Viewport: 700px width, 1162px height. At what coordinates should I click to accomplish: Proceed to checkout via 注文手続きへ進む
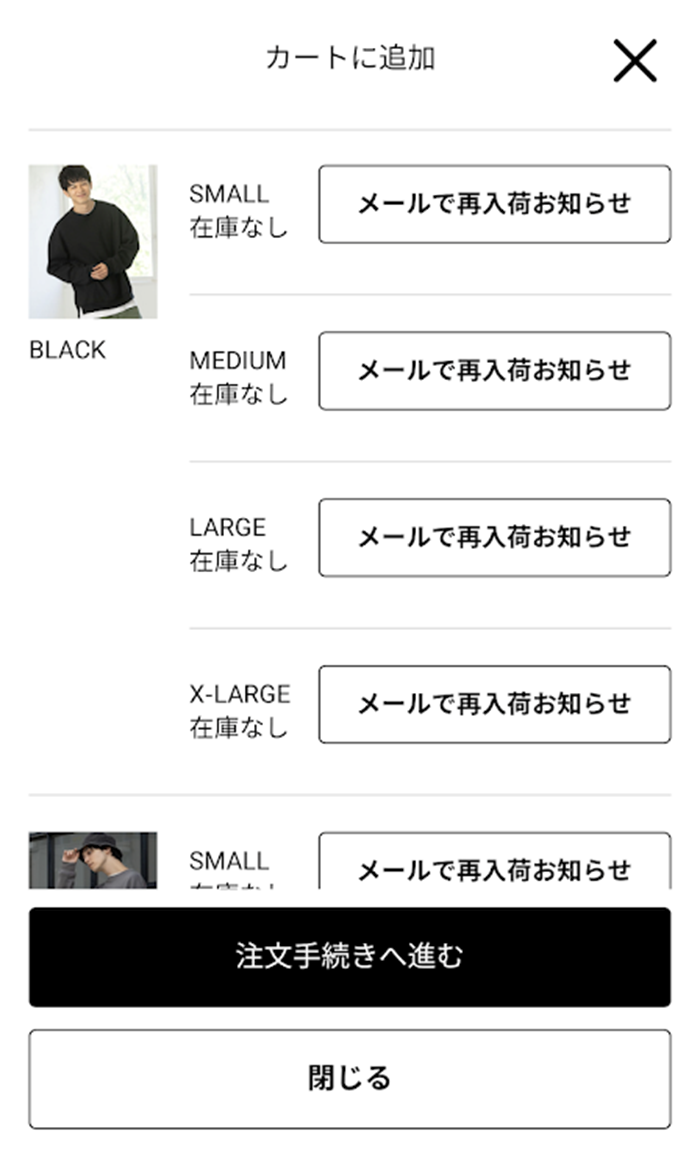coord(350,957)
